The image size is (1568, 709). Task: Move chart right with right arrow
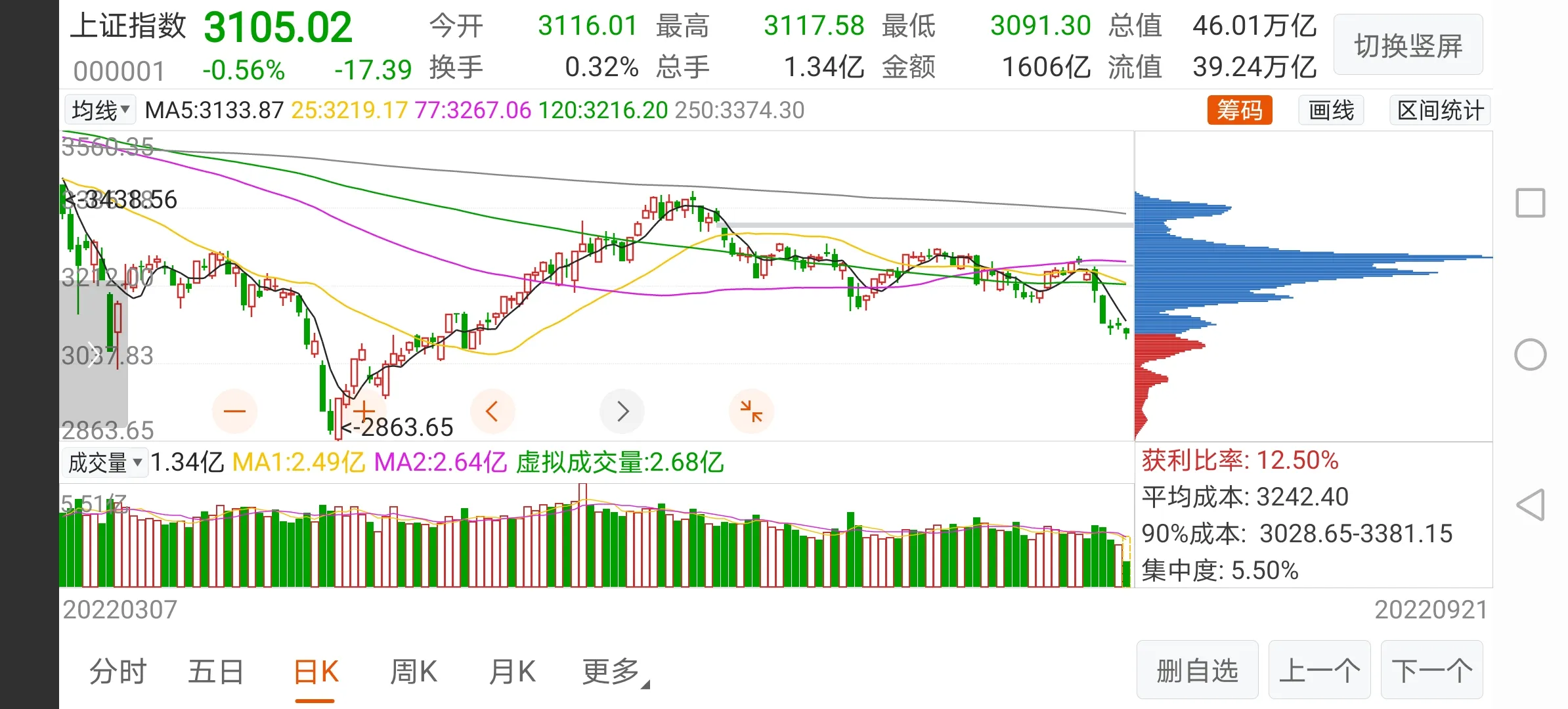coord(622,412)
